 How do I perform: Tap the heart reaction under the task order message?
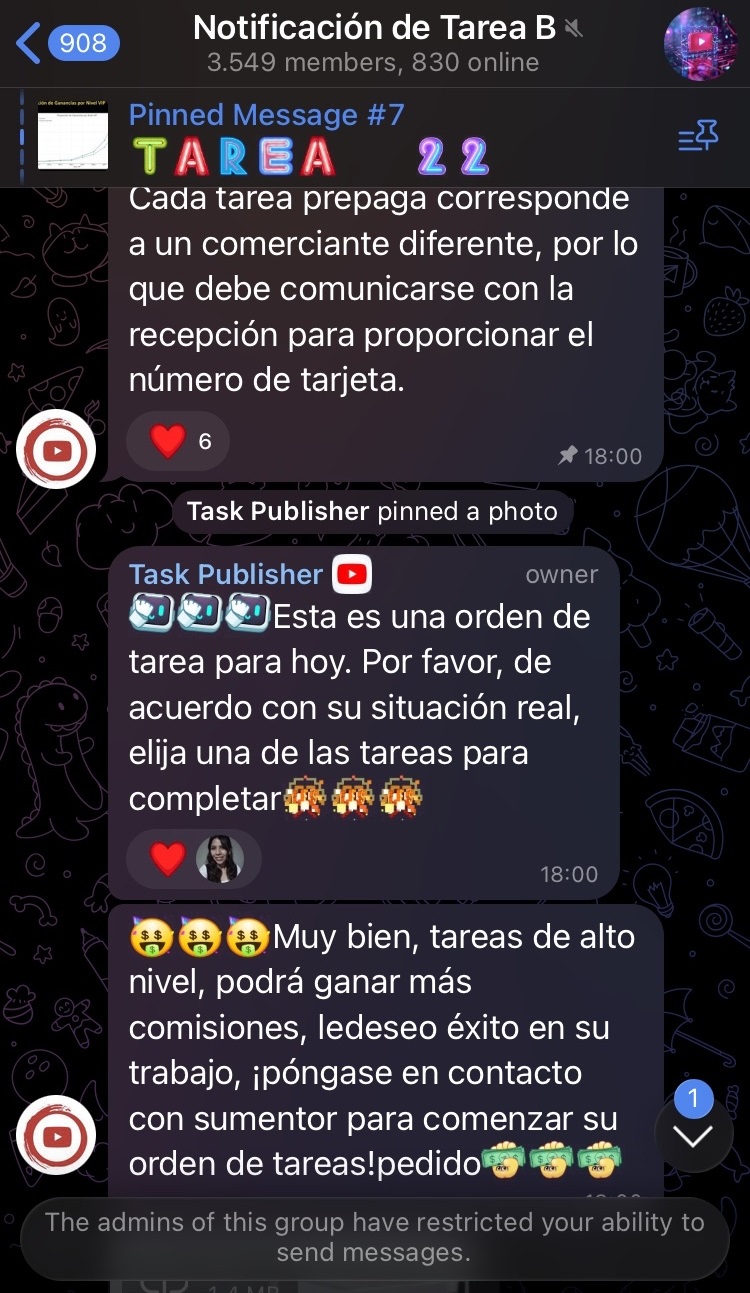click(168, 859)
